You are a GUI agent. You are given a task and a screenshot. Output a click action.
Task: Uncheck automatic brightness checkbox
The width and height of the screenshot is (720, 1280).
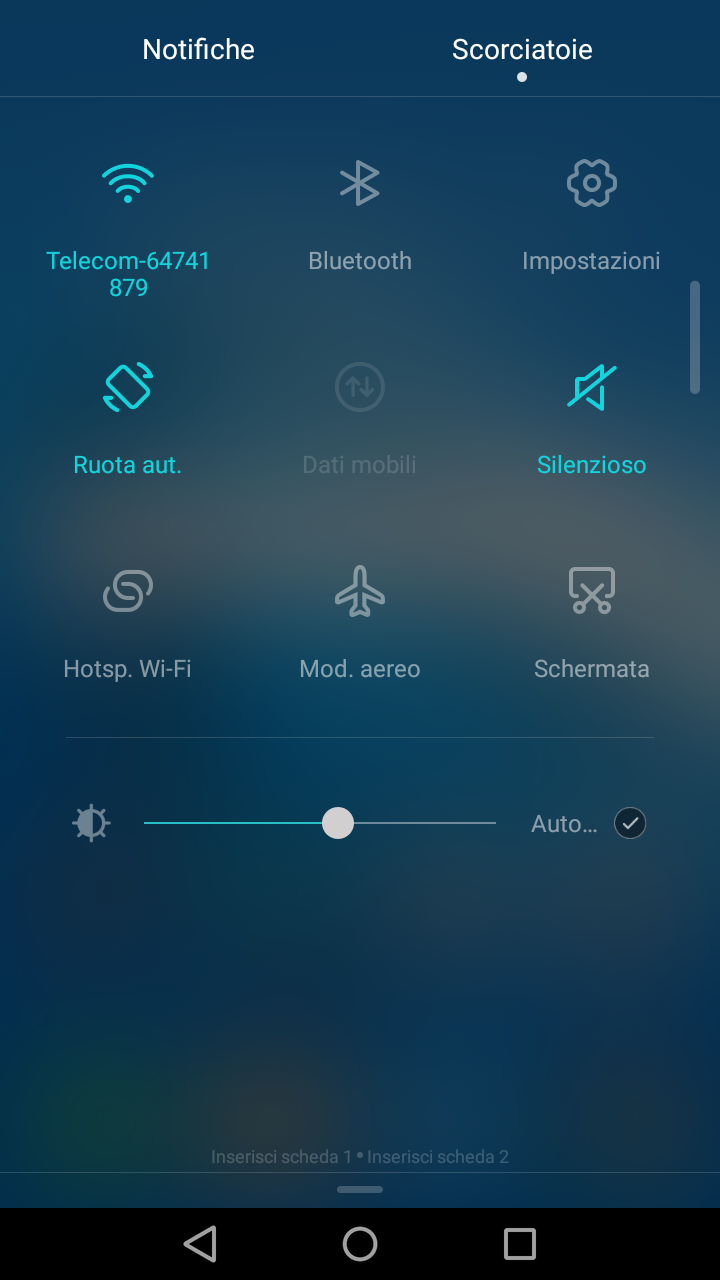(x=630, y=823)
